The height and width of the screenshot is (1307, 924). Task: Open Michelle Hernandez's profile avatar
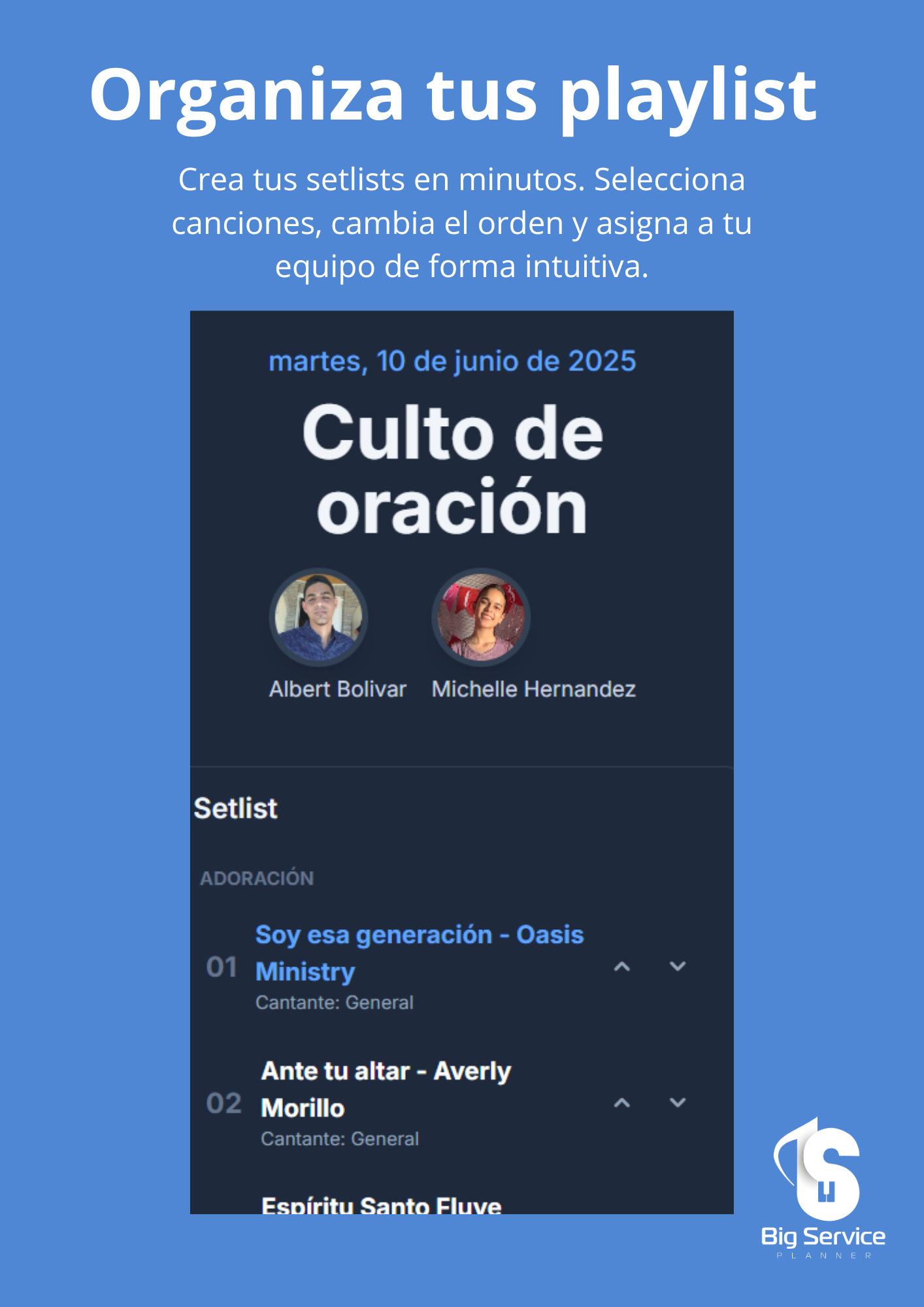click(x=480, y=616)
